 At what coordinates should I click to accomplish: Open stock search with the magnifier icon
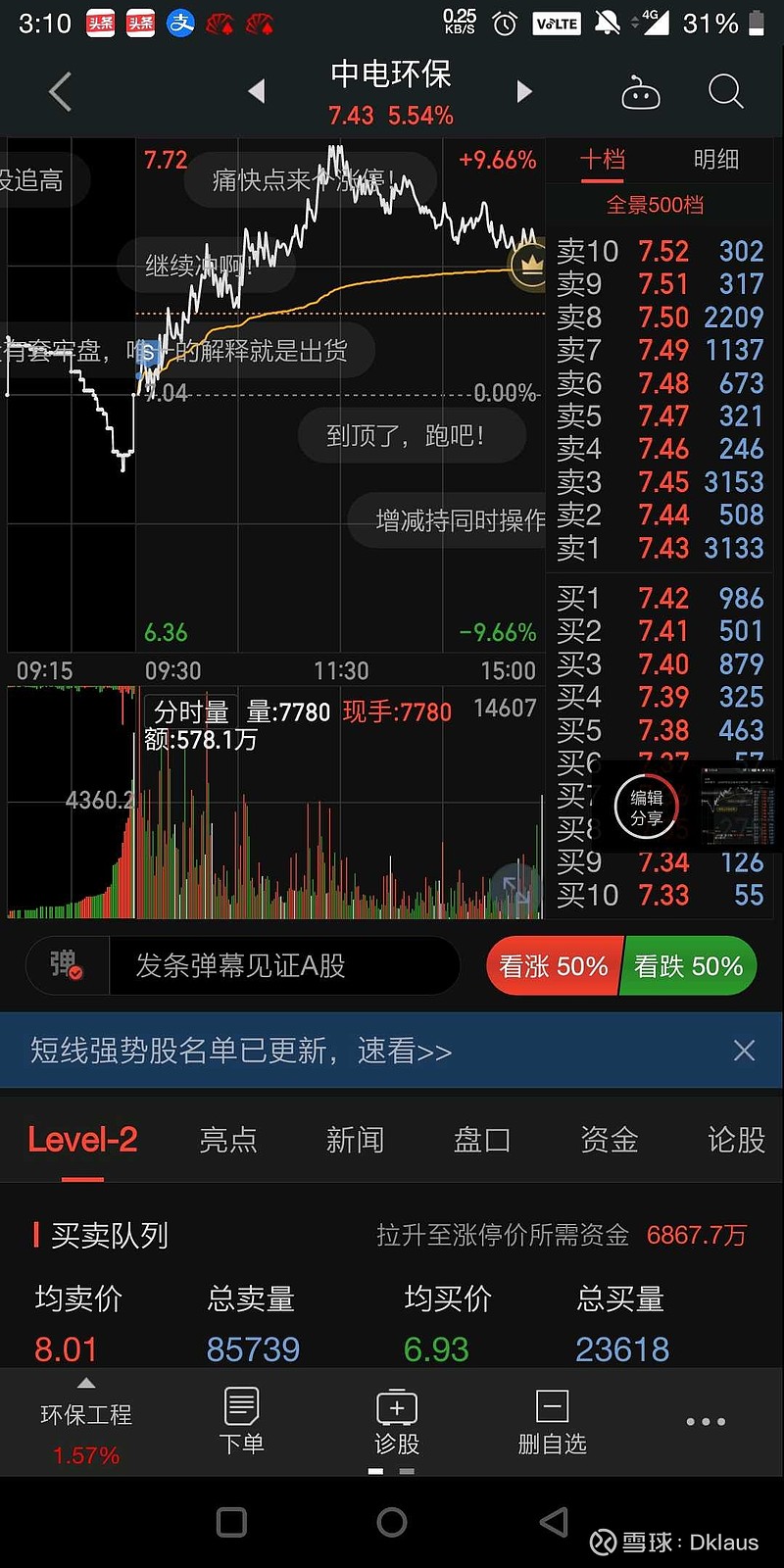[x=725, y=90]
